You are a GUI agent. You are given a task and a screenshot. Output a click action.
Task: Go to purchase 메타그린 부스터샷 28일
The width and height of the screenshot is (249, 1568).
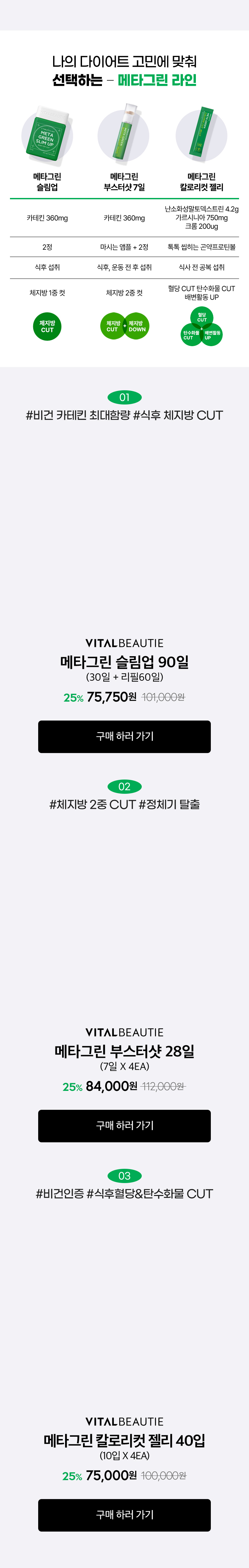[124, 1125]
